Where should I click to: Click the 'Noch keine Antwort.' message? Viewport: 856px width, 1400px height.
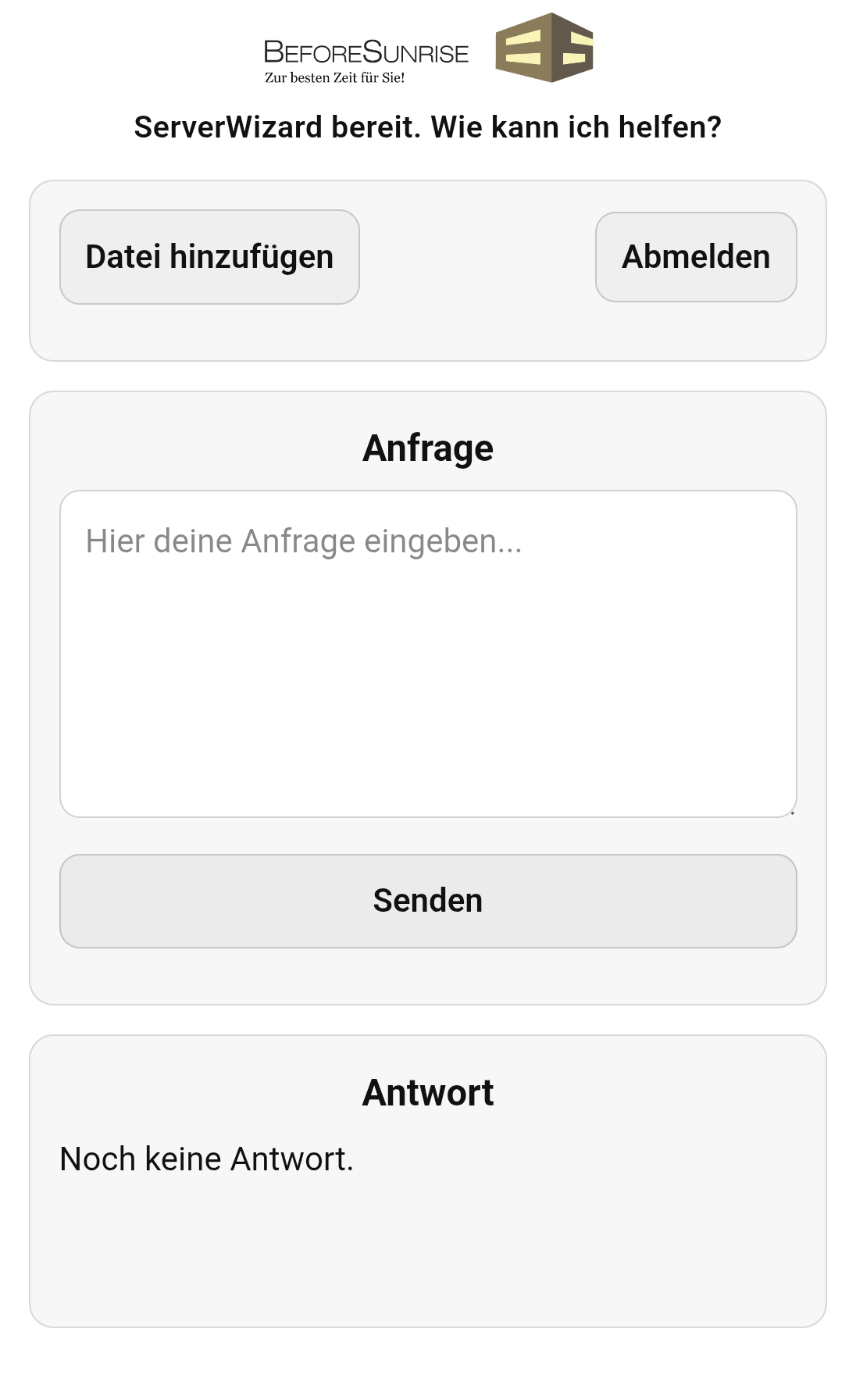(206, 1159)
